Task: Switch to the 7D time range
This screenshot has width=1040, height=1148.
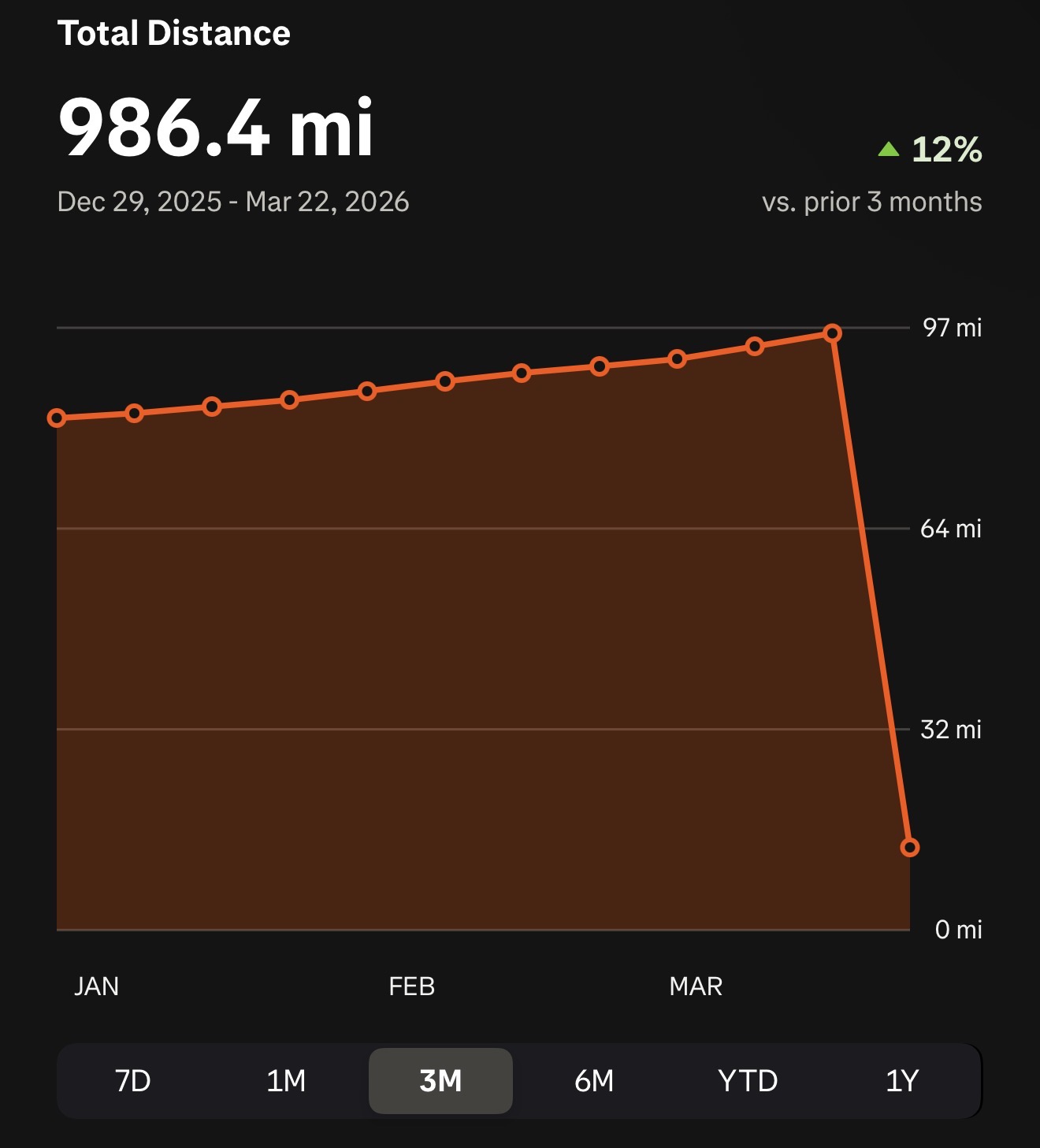Action: click(132, 1081)
